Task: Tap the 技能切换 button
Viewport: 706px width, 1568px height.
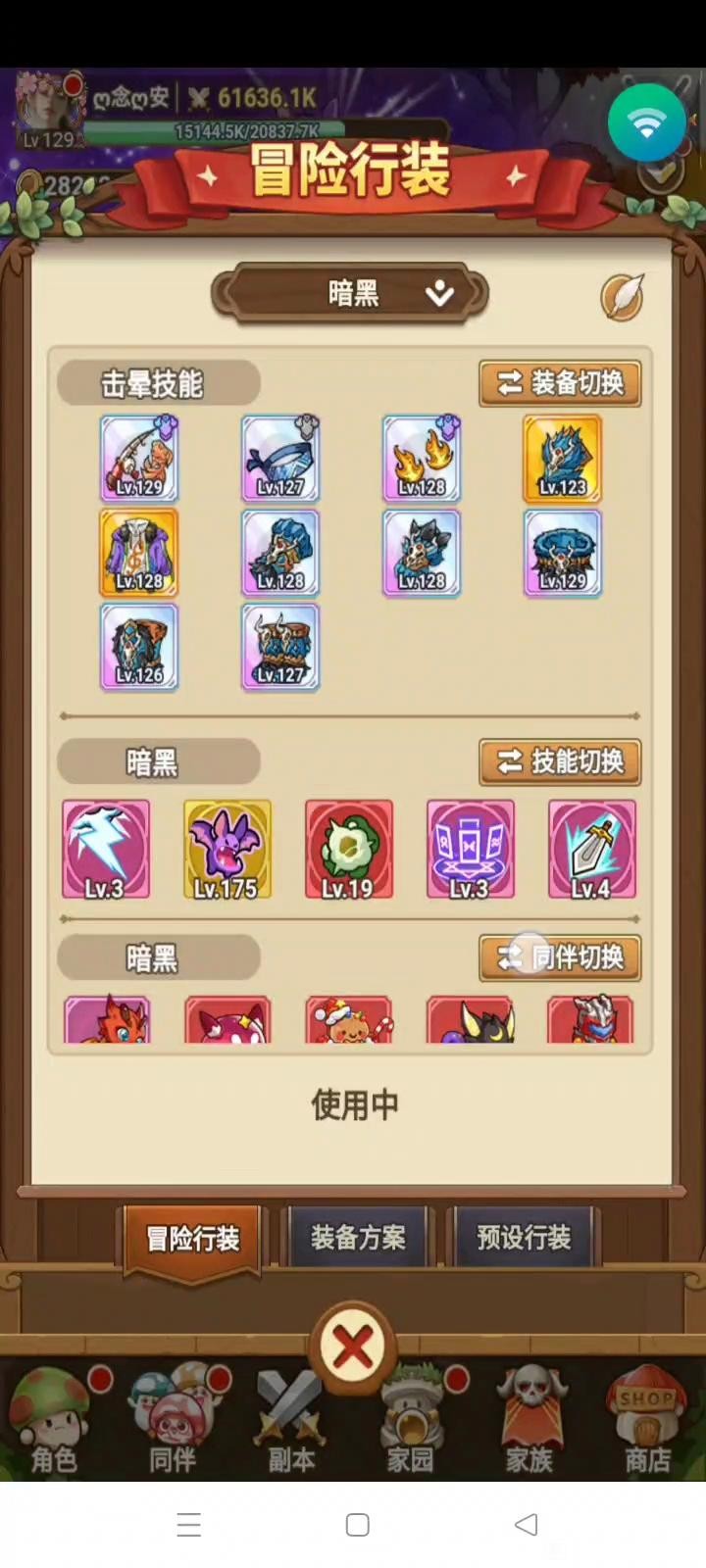Action: click(x=560, y=761)
